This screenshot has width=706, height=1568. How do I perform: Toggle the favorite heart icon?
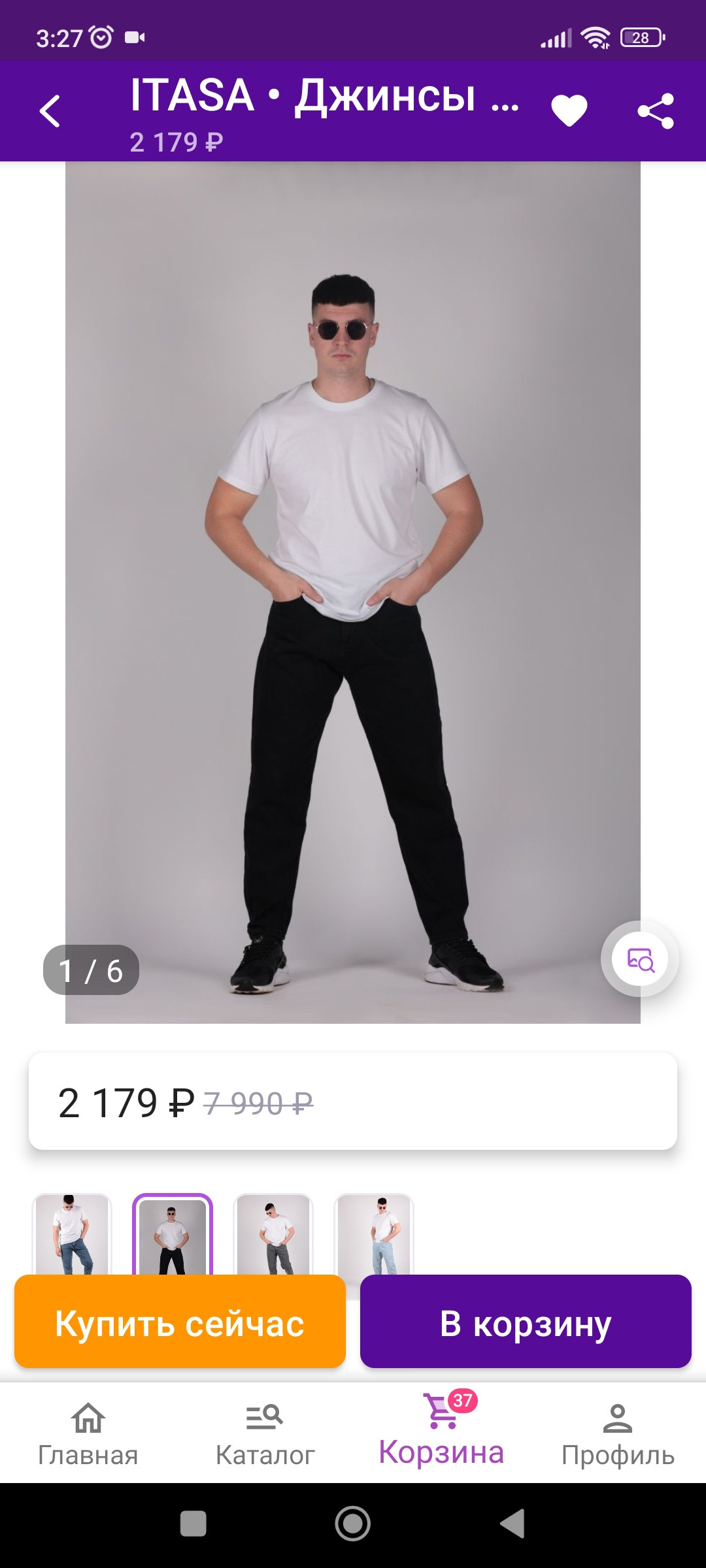569,110
